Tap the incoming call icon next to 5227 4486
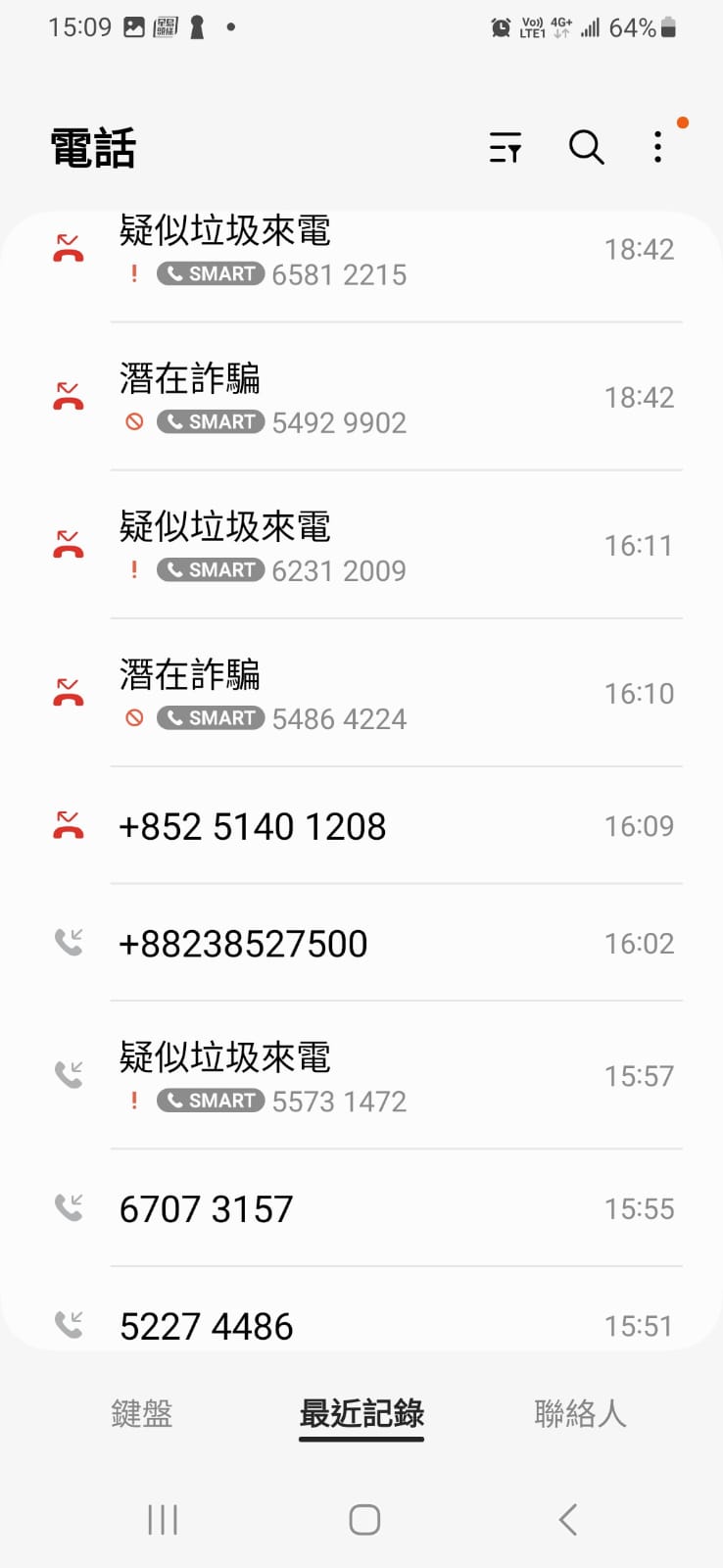The height and width of the screenshot is (1568, 723). (x=68, y=1325)
